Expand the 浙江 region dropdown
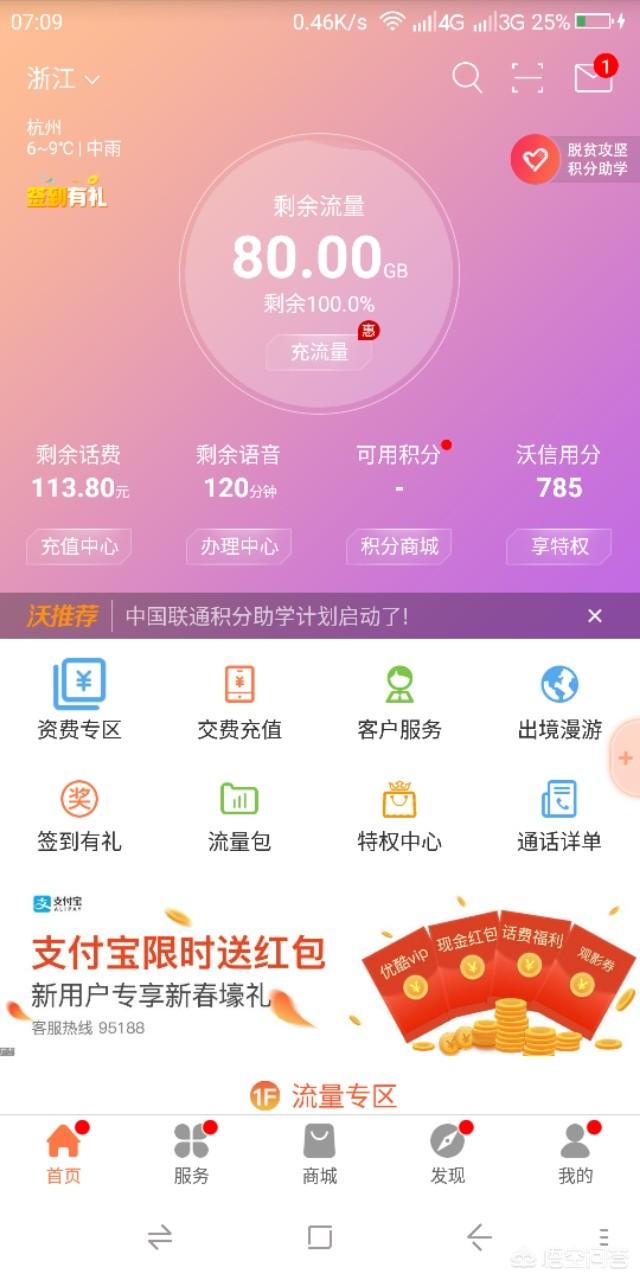Image resolution: width=640 pixels, height=1280 pixels. pos(64,78)
